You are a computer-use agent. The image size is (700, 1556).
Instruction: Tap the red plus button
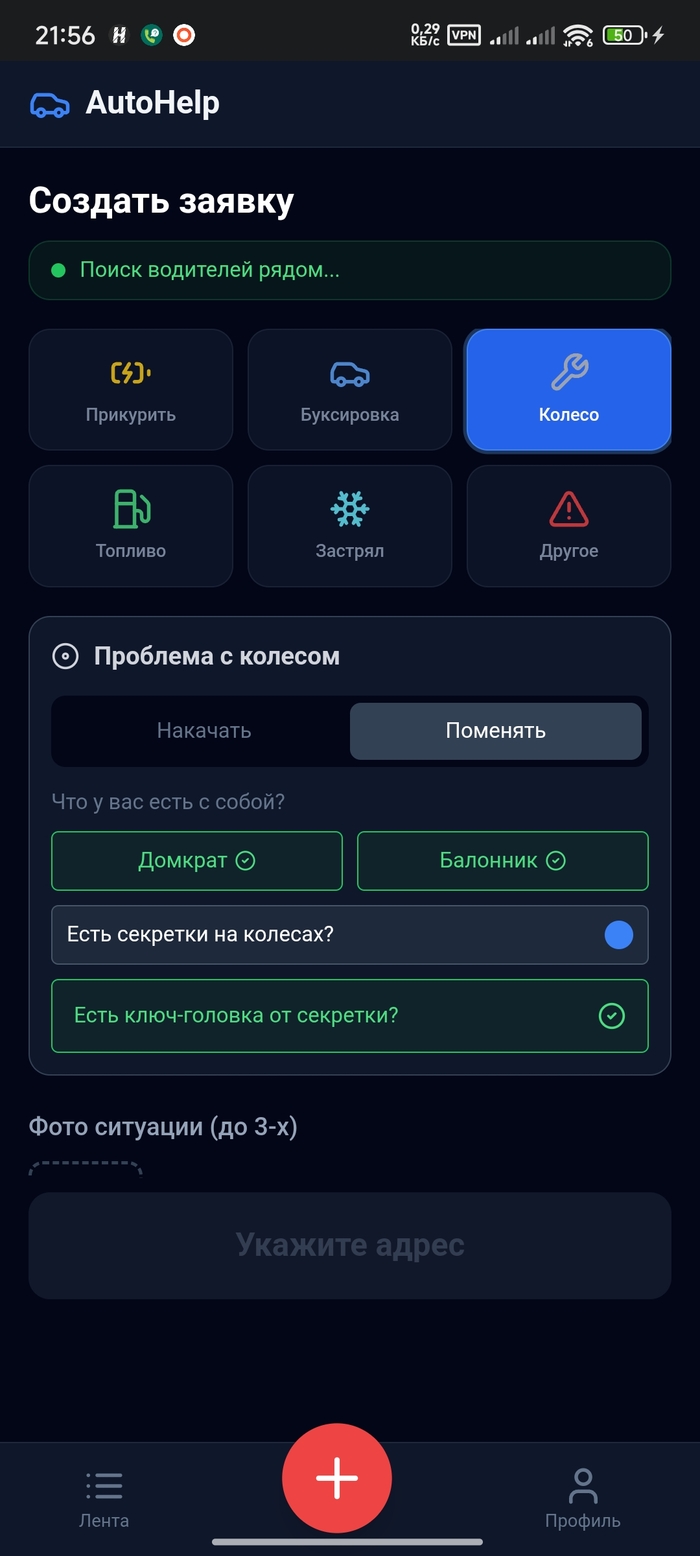pyautogui.click(x=337, y=1478)
